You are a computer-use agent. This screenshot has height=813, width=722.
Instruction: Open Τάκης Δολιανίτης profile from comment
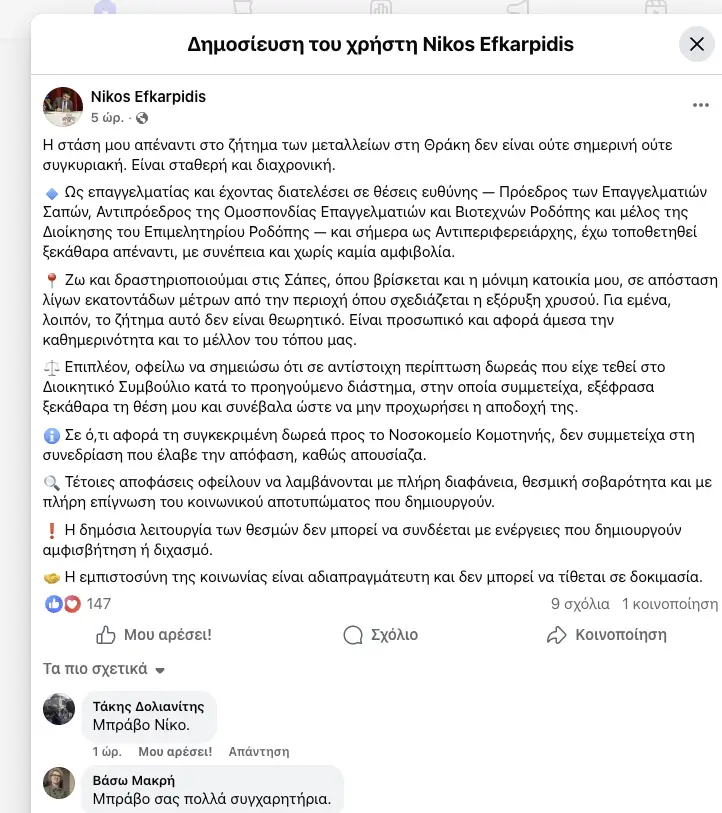pos(148,706)
